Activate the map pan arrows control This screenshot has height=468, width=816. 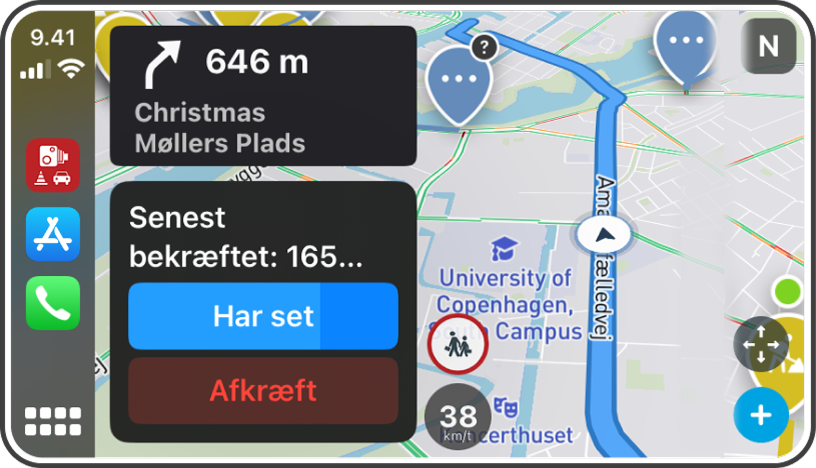click(x=761, y=344)
